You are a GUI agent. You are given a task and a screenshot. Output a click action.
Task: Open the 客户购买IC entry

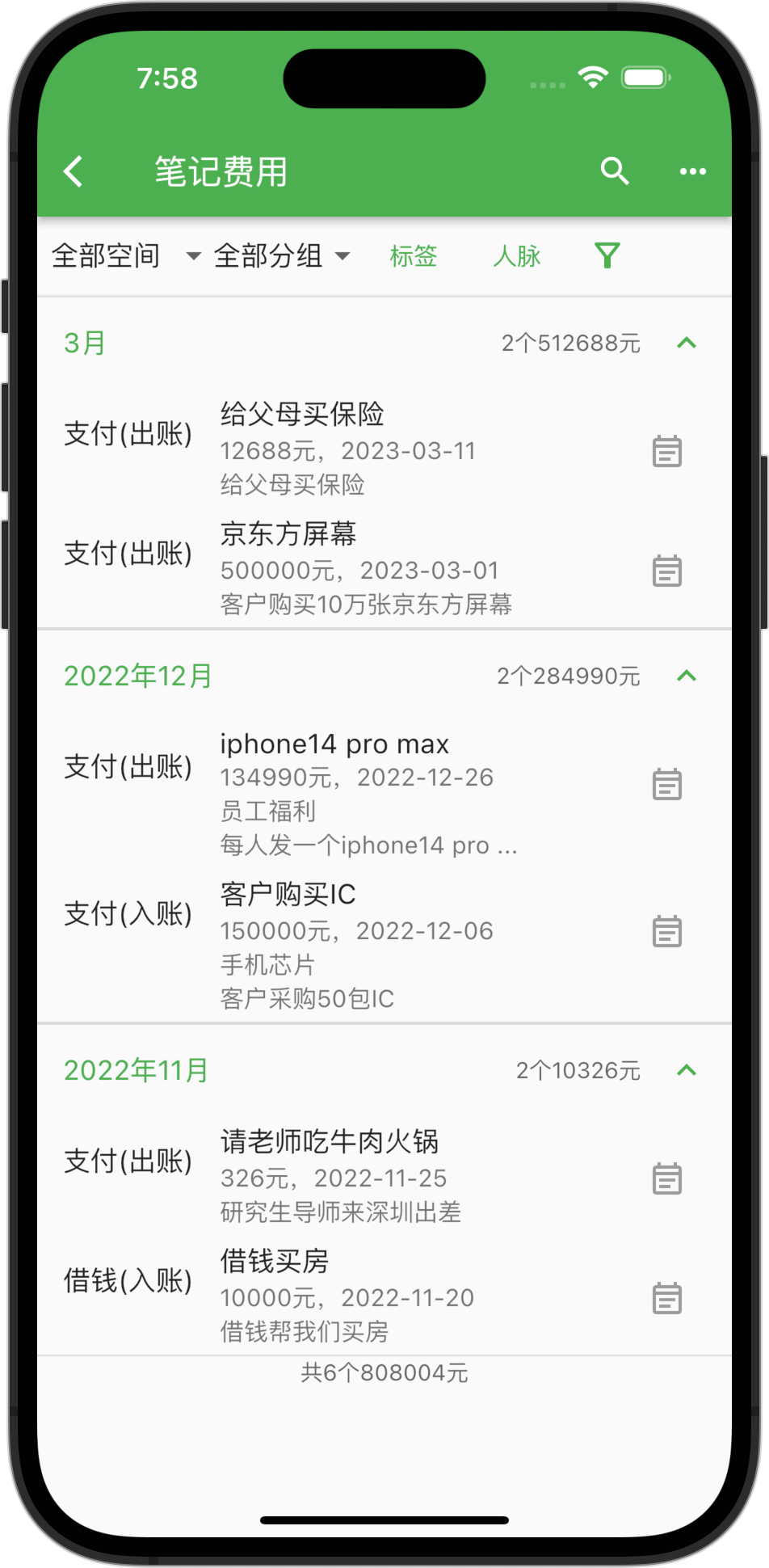384,946
